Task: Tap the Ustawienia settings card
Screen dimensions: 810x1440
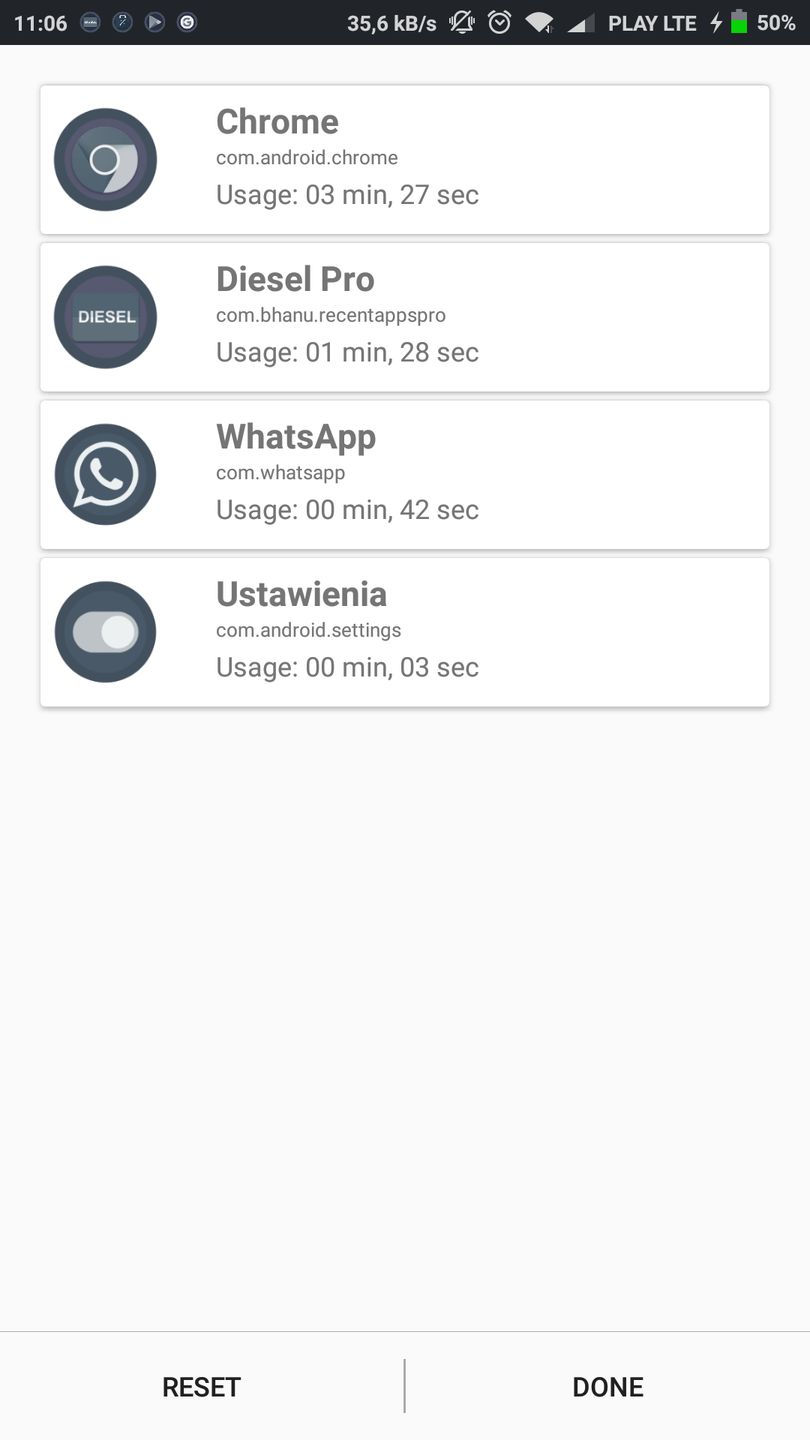Action: click(404, 632)
